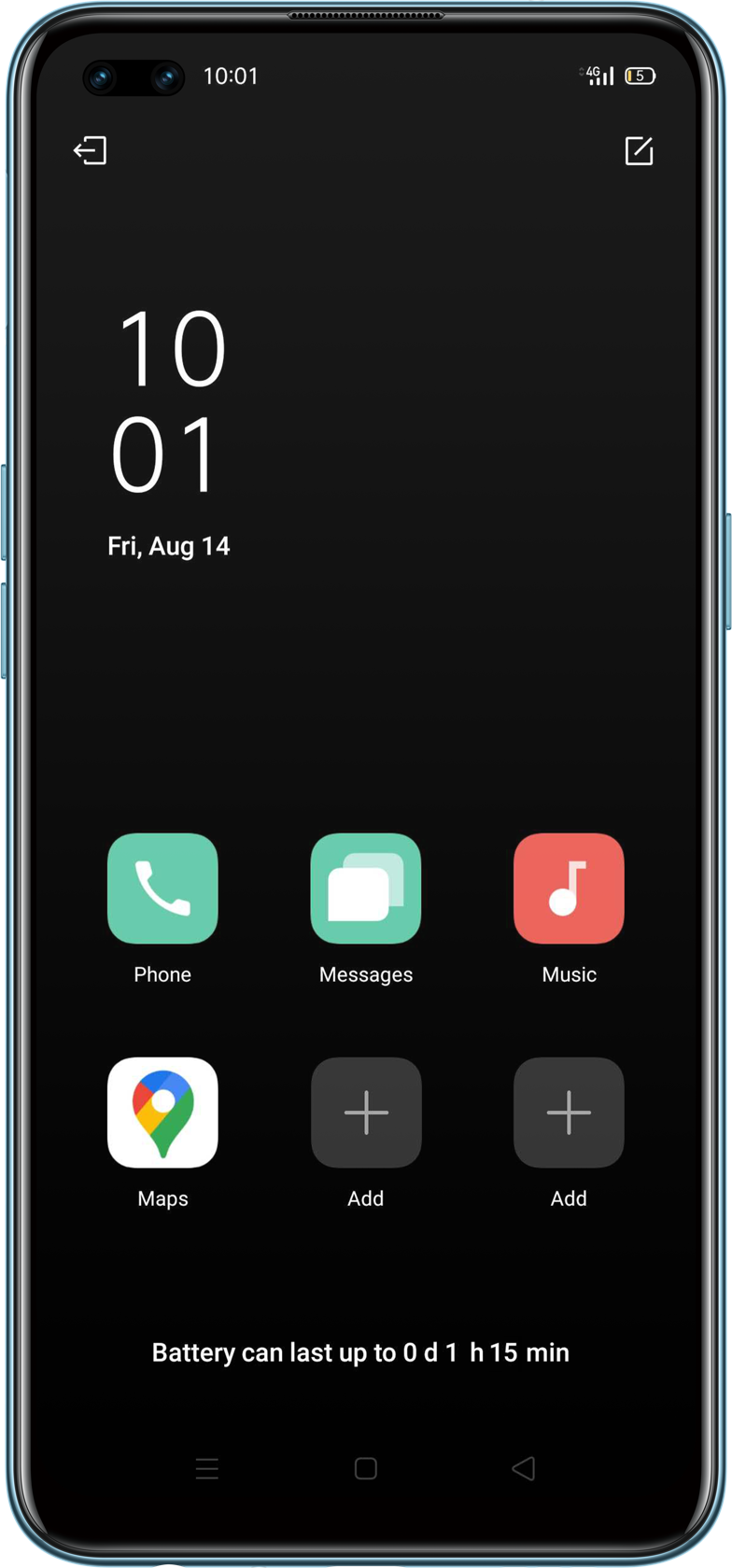Open the Messages app
This screenshot has width=732, height=1568.
pyautogui.click(x=365, y=889)
